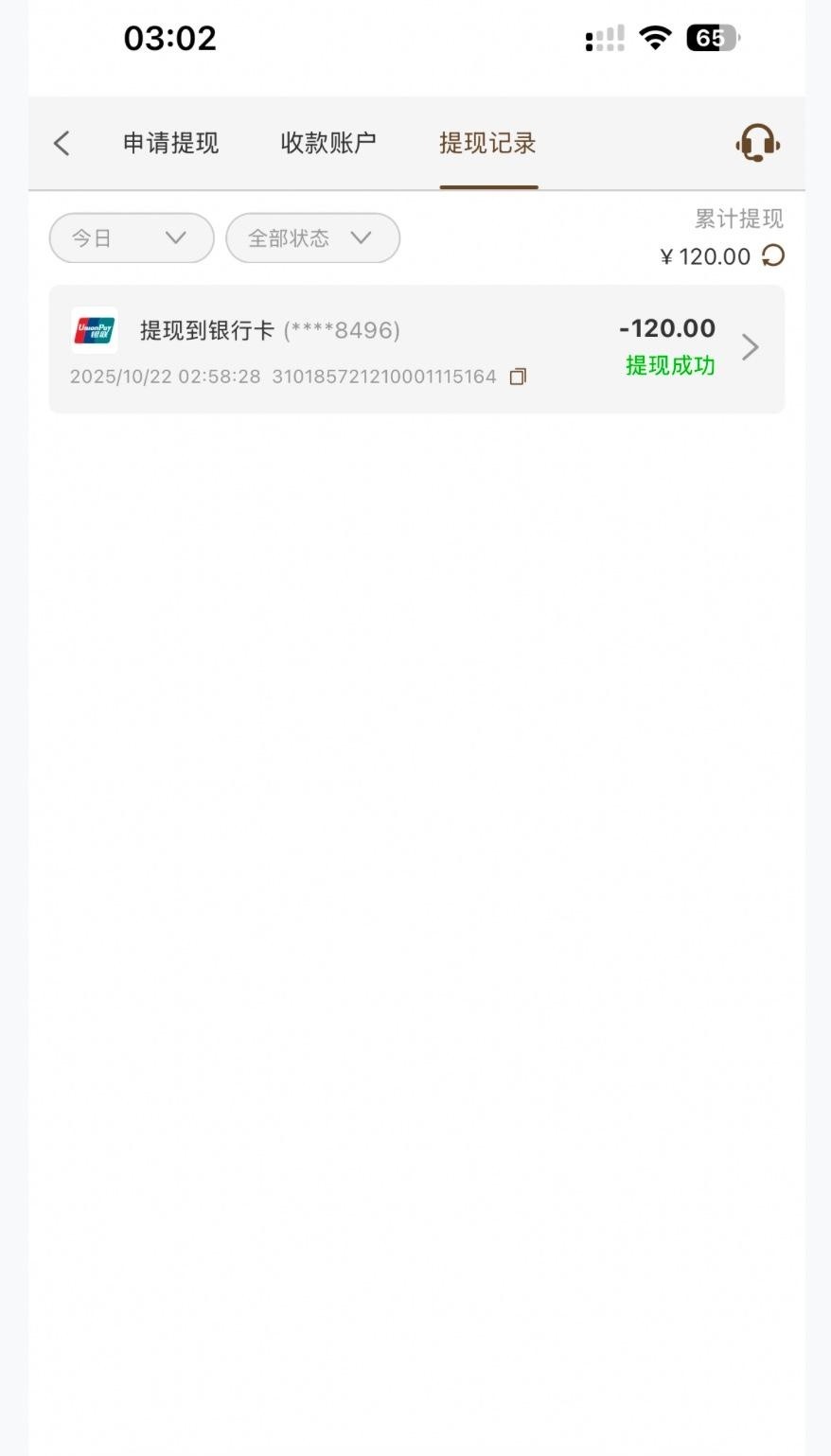Expand the 全部状态 status filter

(x=312, y=237)
